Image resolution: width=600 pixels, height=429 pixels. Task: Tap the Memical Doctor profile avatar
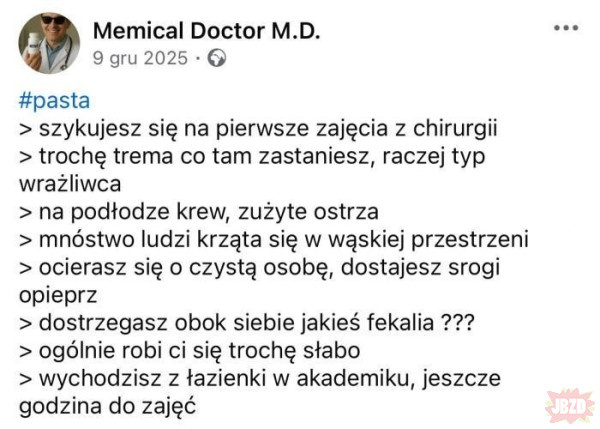pyautogui.click(x=48, y=45)
